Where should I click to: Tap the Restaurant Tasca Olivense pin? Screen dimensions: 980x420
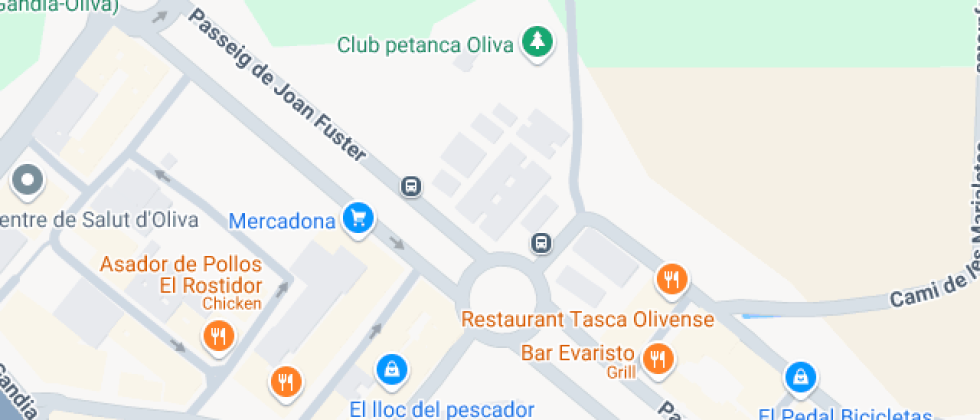tap(671, 280)
